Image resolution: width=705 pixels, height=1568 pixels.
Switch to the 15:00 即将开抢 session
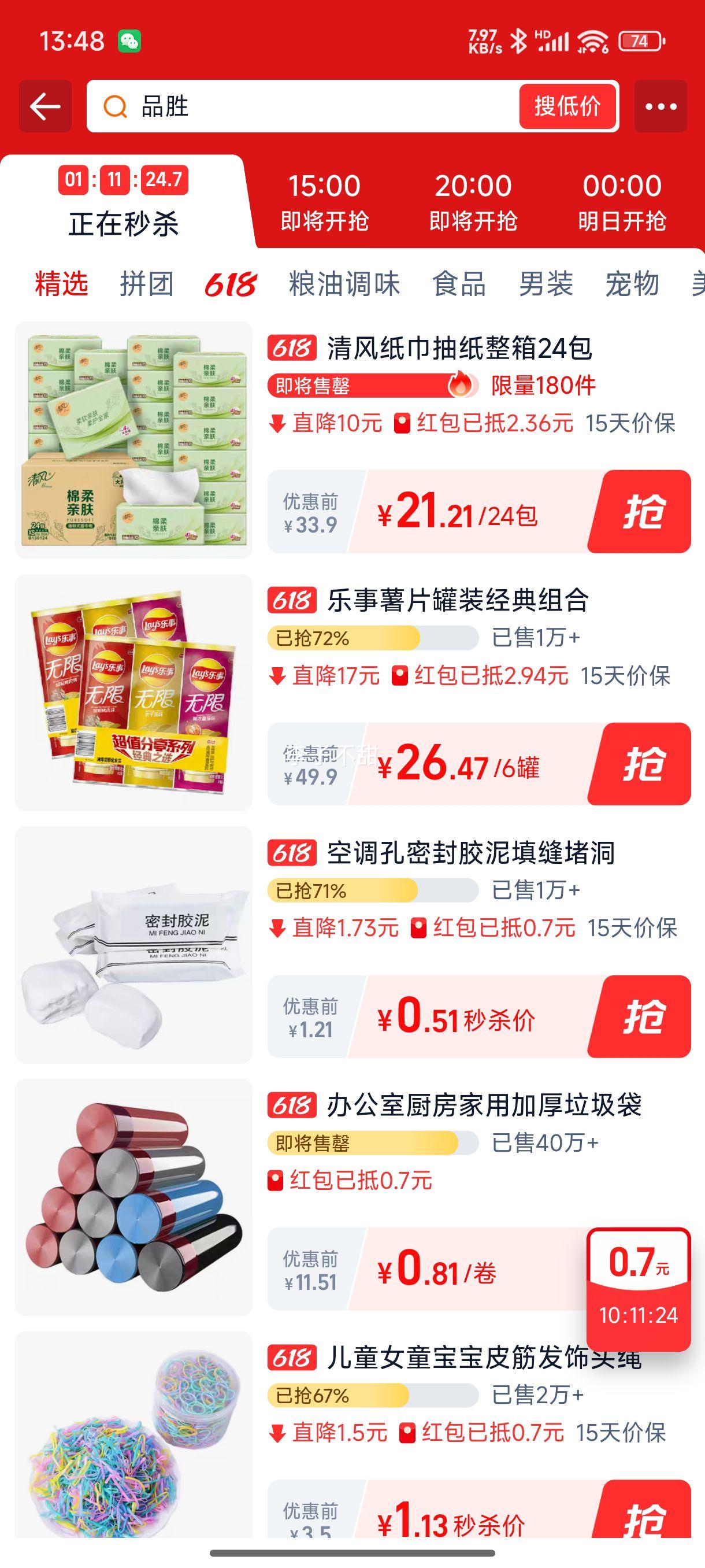[x=324, y=202]
